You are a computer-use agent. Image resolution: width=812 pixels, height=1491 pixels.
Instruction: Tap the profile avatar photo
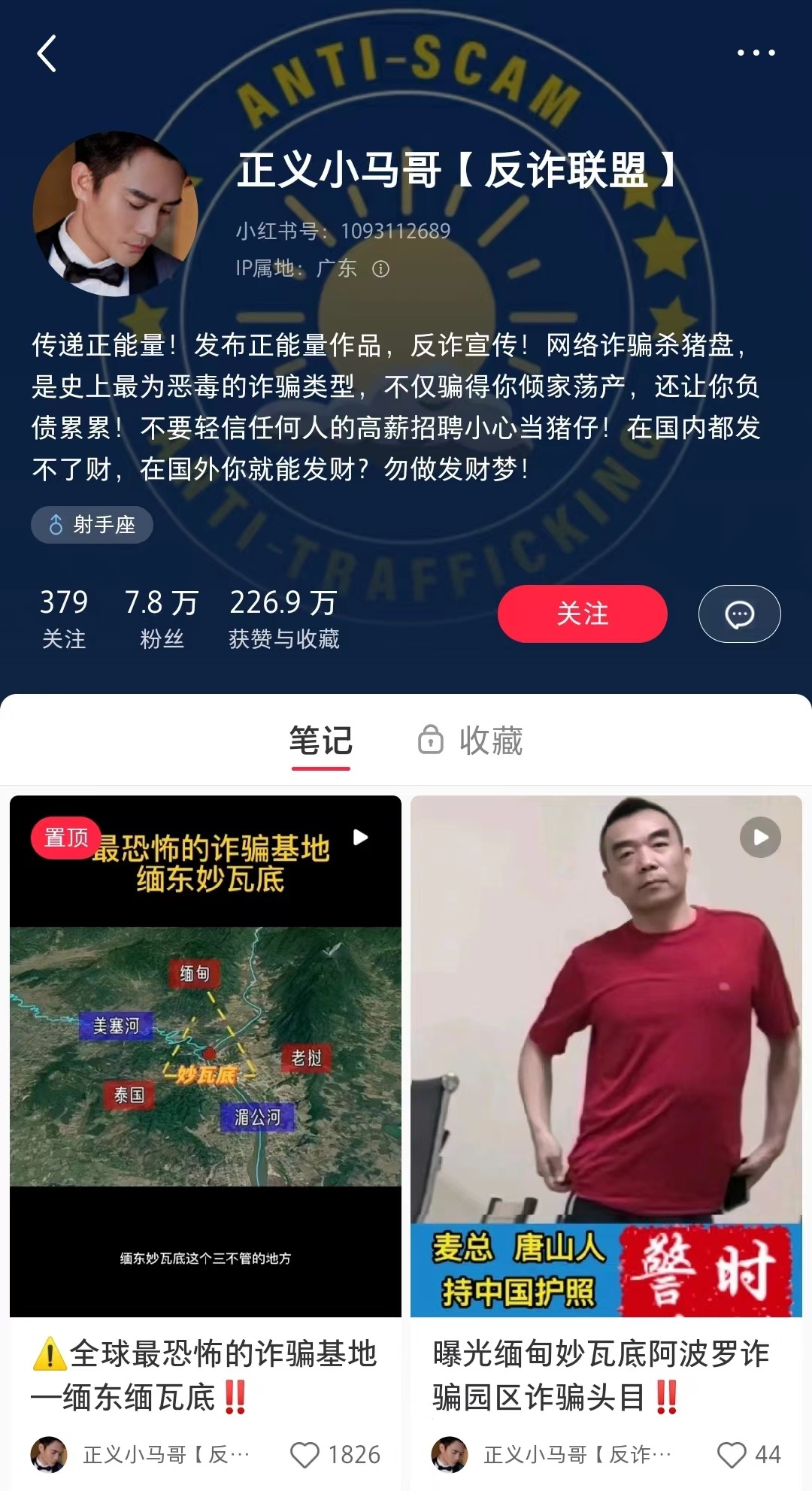(115, 214)
